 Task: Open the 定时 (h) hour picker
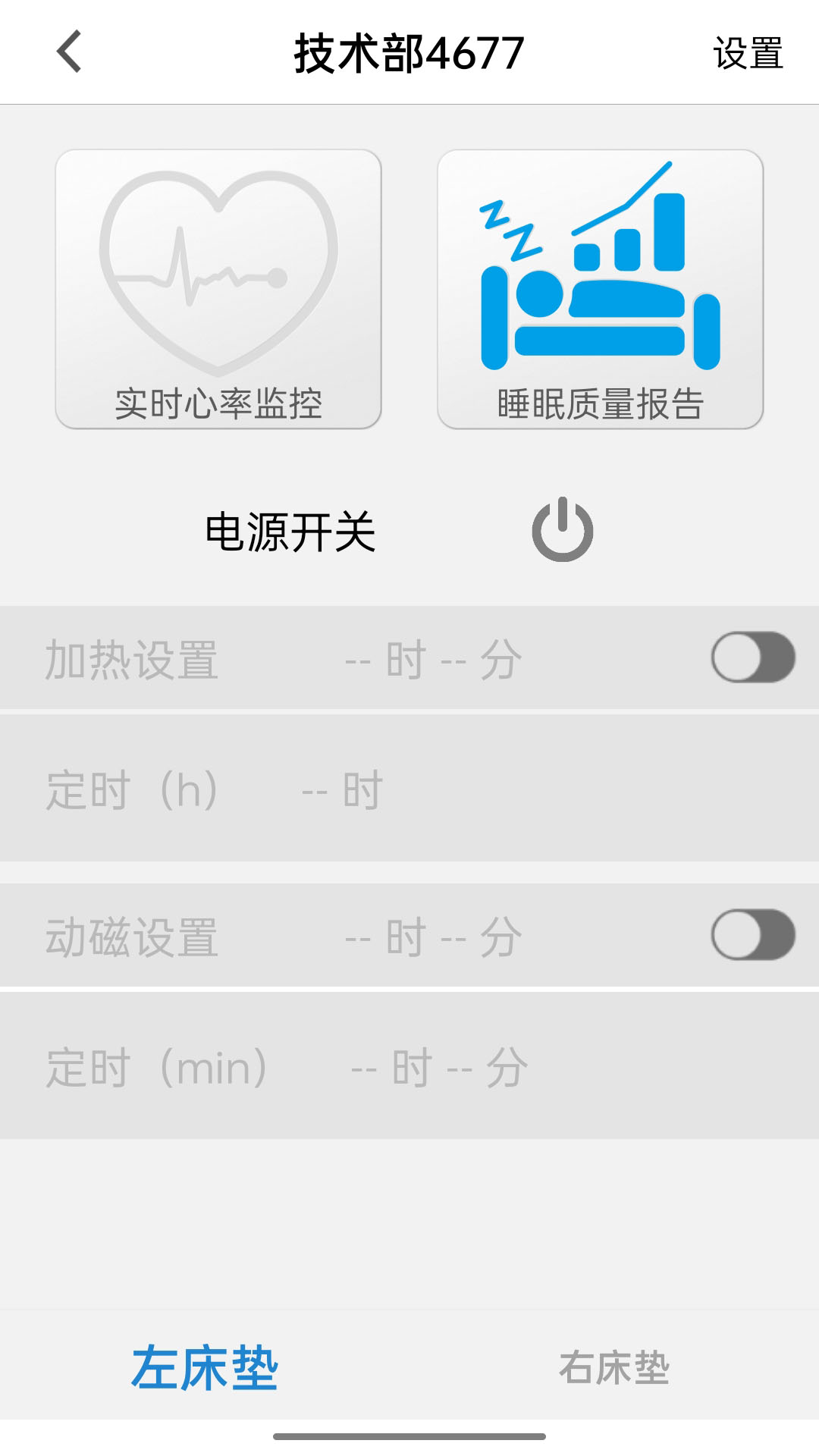[x=341, y=790]
